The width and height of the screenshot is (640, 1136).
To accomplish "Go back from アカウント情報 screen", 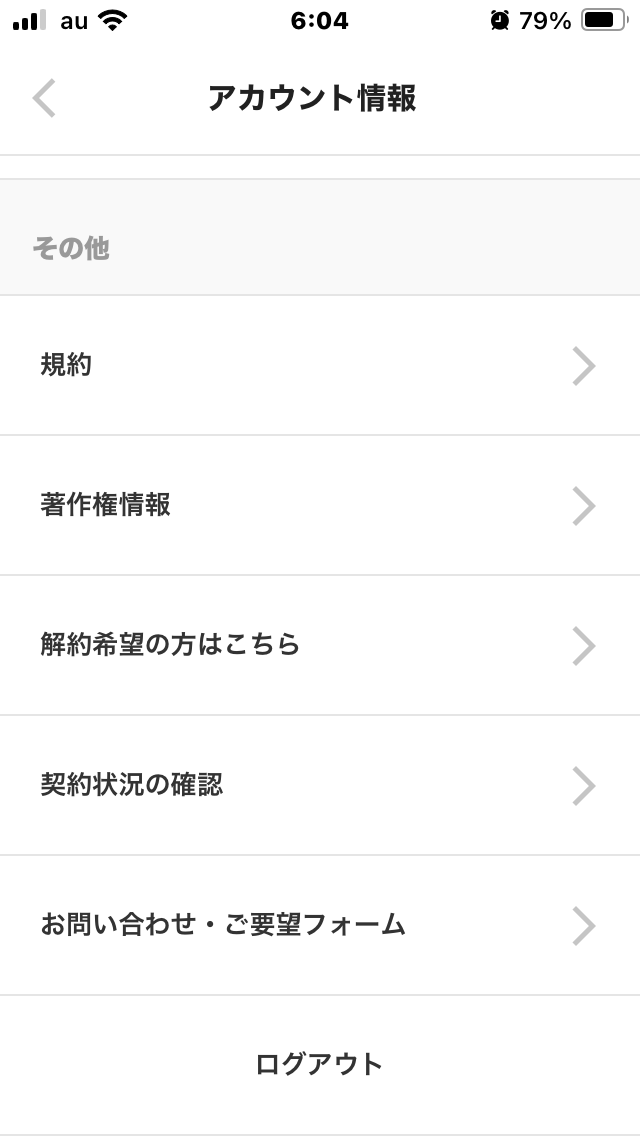I will (44, 98).
